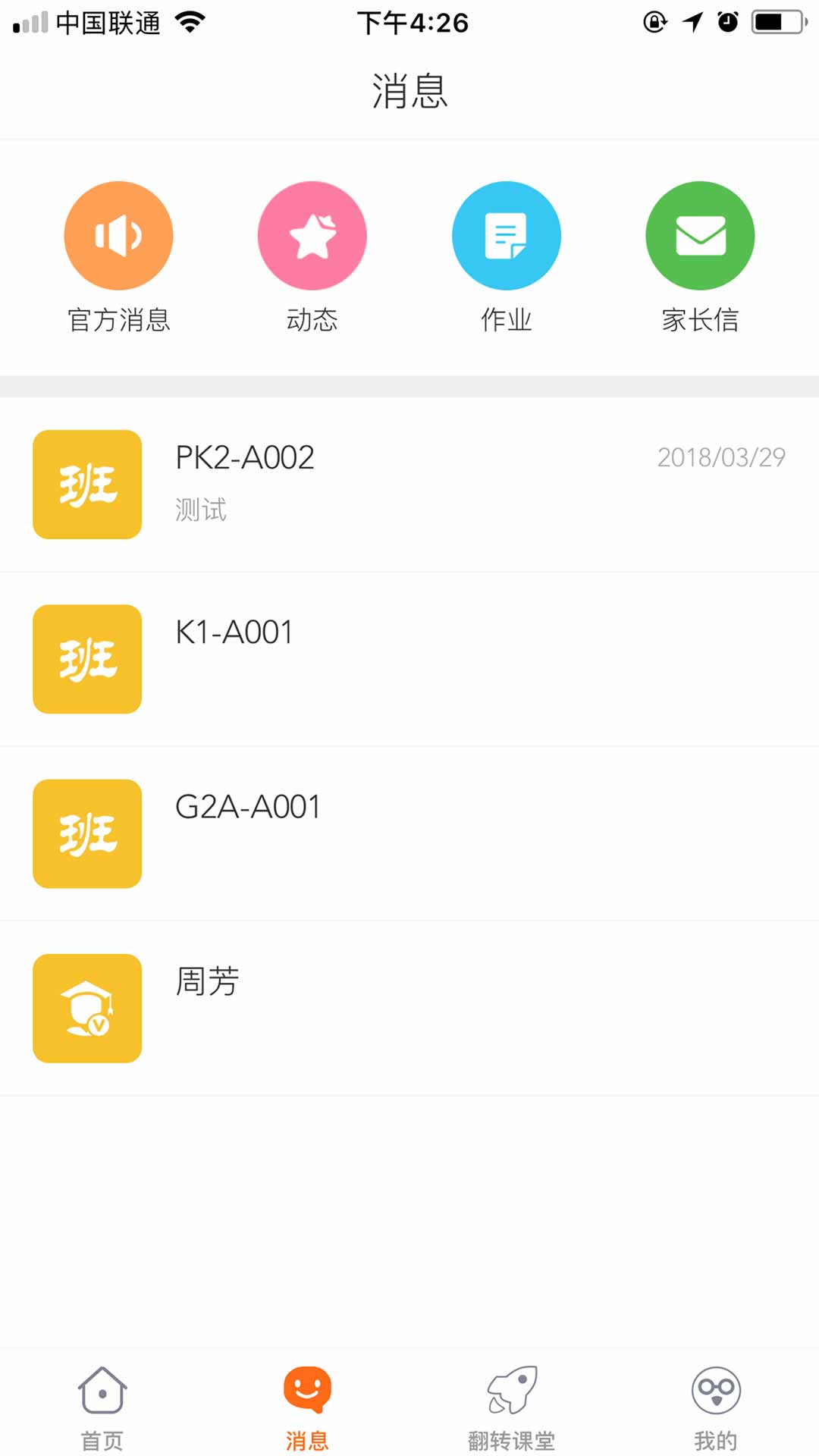The width and height of the screenshot is (819, 1456).
Task: Switch to the 首页 home tab
Action: tap(102, 1406)
